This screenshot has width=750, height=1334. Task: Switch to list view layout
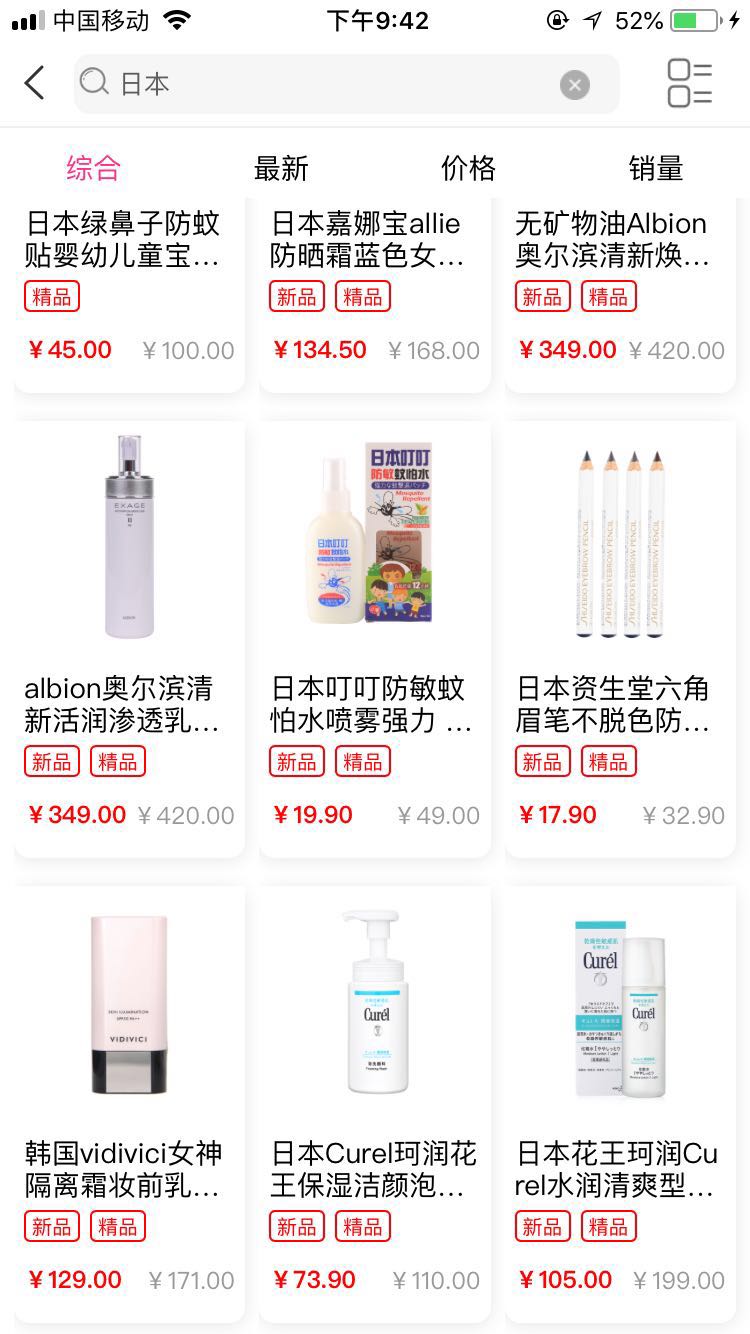(689, 83)
